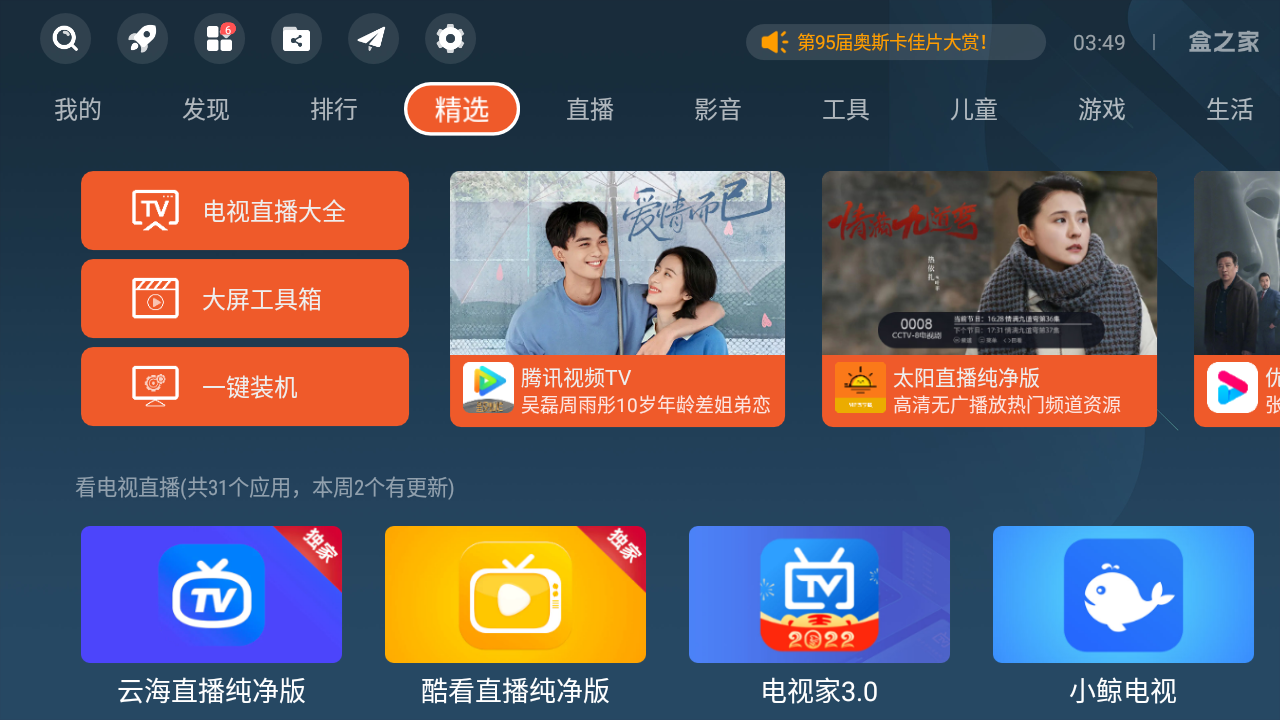Select the 一键装机 button
This screenshot has height=720, width=1280.
point(245,387)
